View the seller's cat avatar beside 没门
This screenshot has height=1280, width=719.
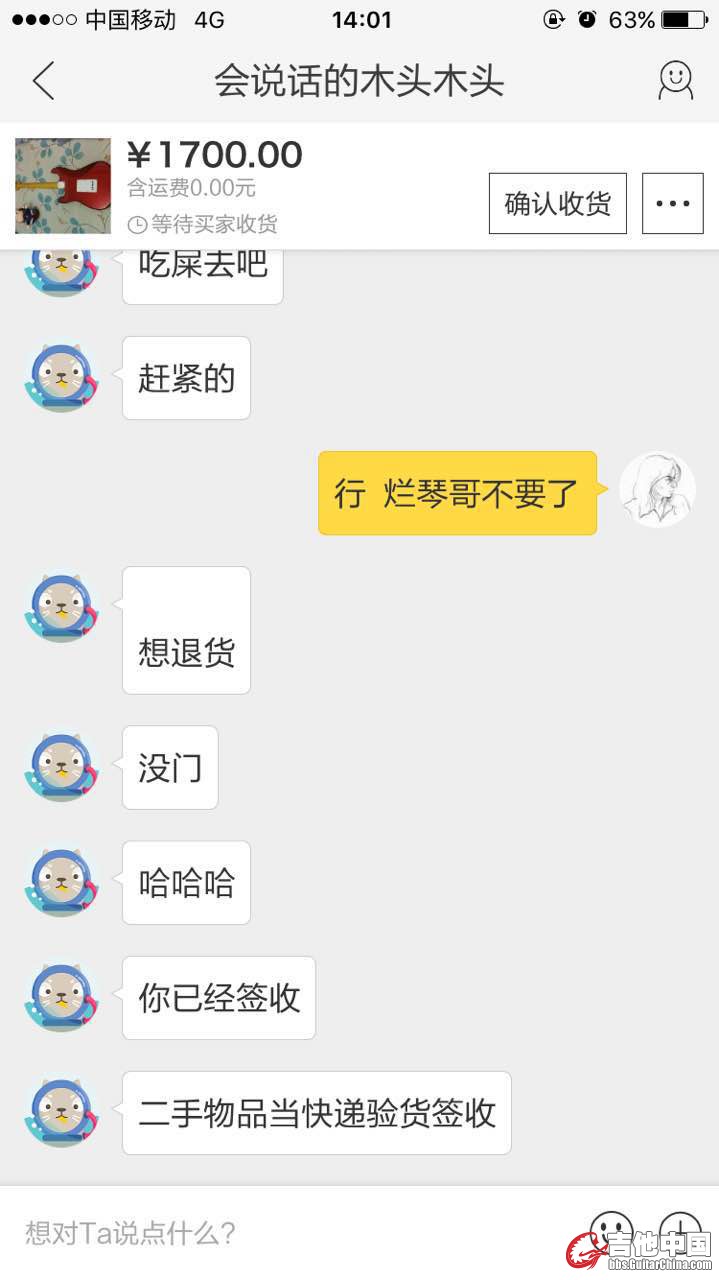(61, 768)
